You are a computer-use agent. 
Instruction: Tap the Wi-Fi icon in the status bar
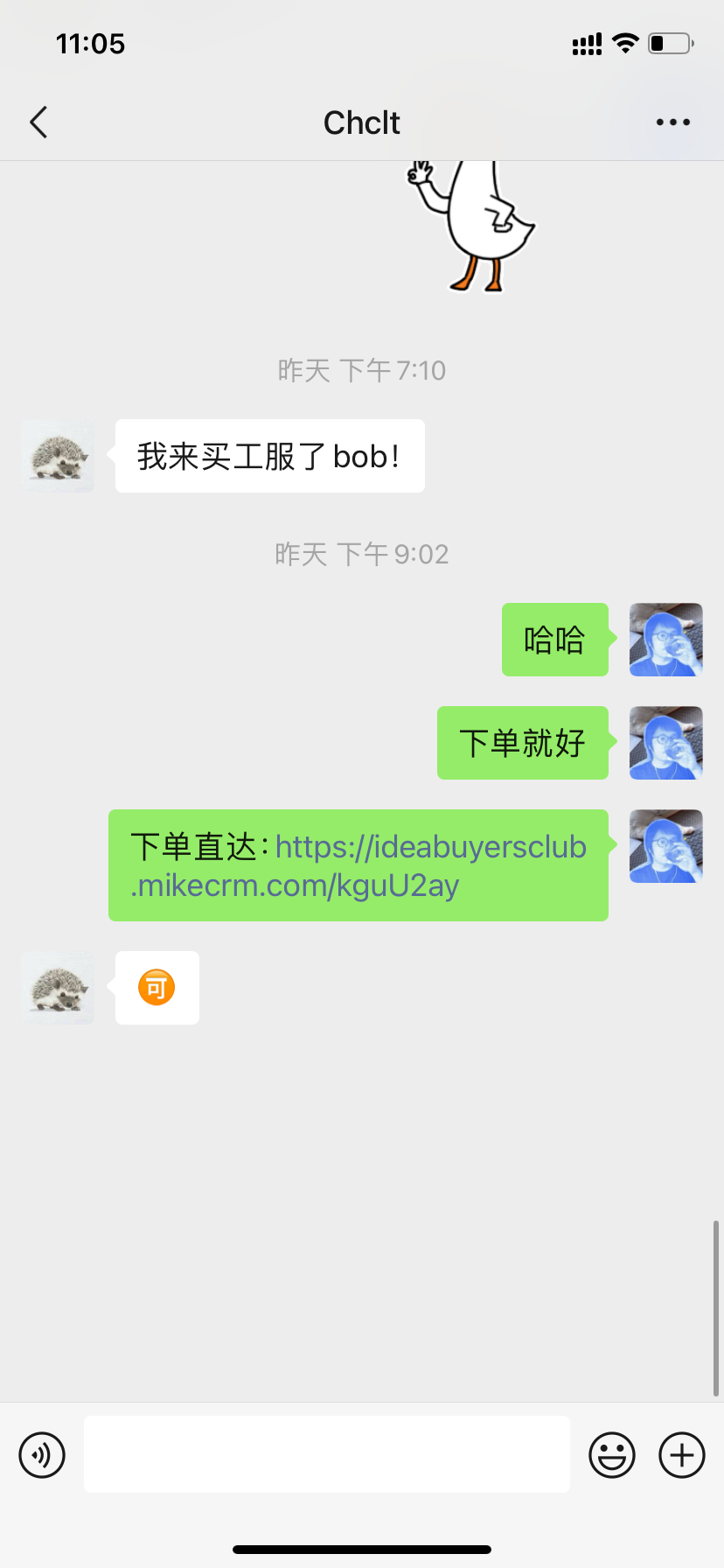click(627, 43)
